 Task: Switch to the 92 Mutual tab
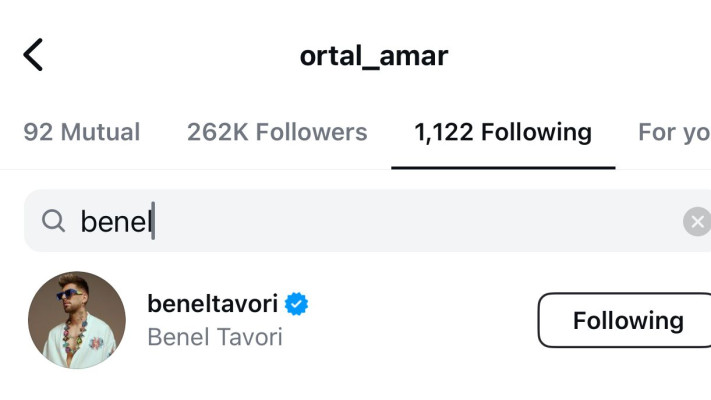pos(82,132)
